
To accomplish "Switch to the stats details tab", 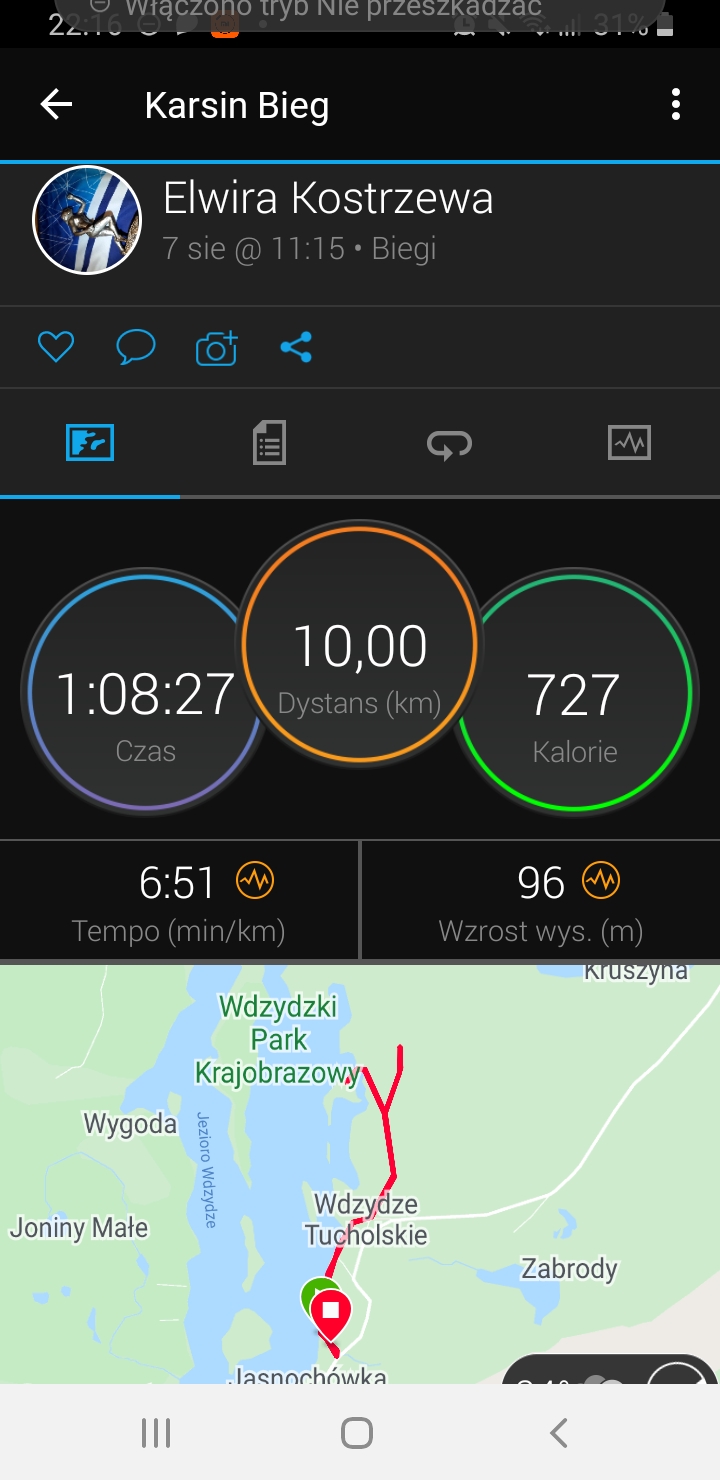I will [269, 442].
